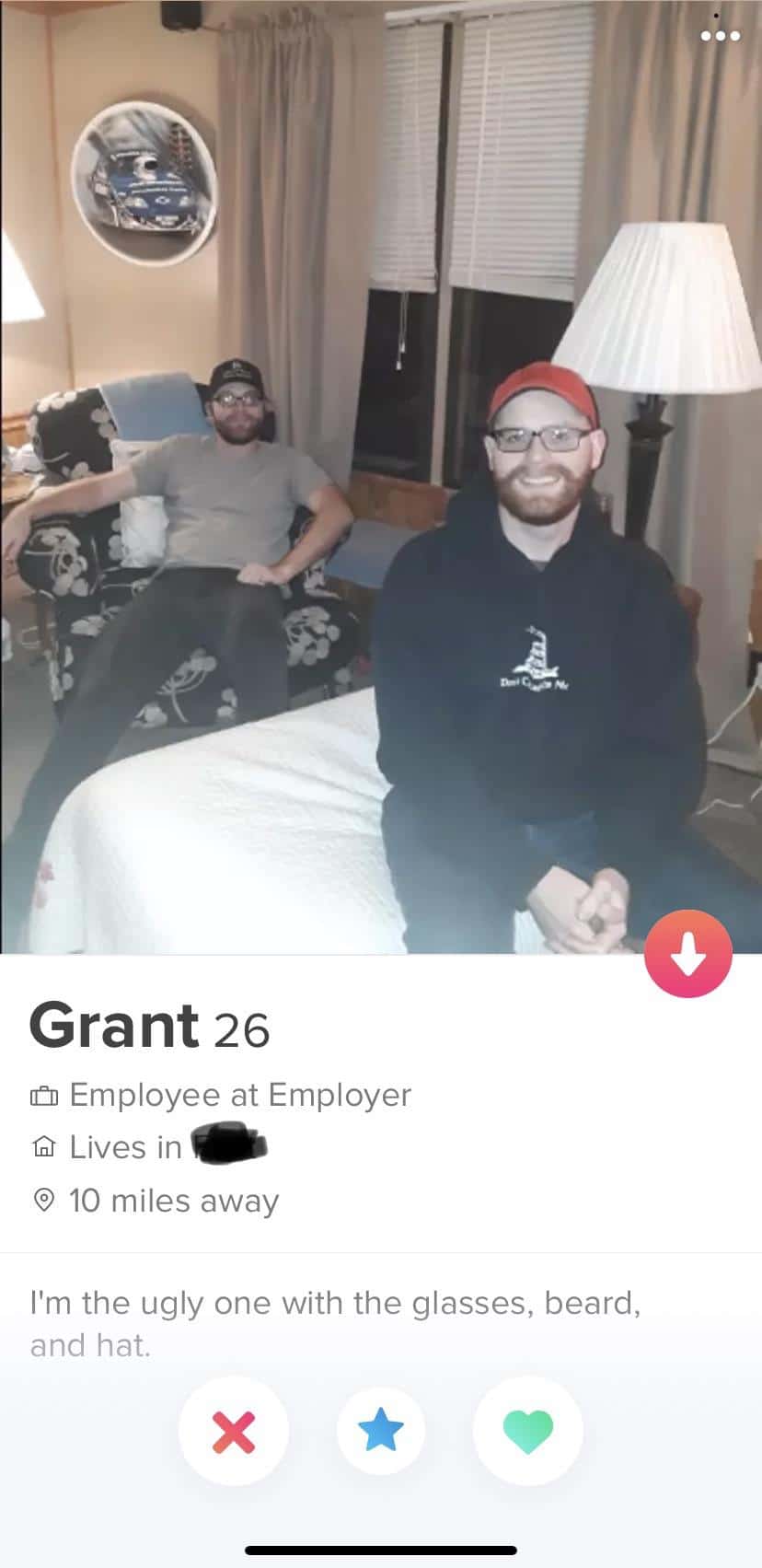Open the three-dot overflow menu
The height and width of the screenshot is (1568, 762).
coord(720,36)
